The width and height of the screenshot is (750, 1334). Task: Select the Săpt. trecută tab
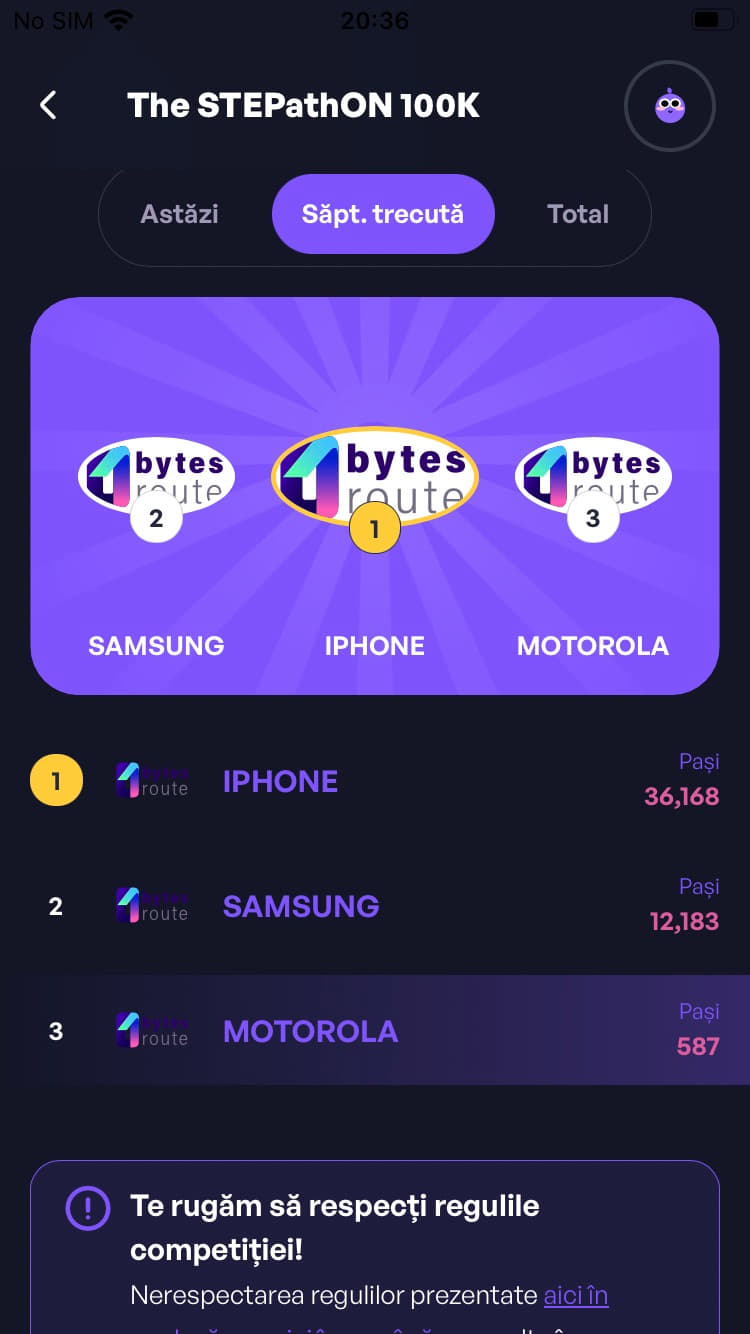tap(383, 214)
